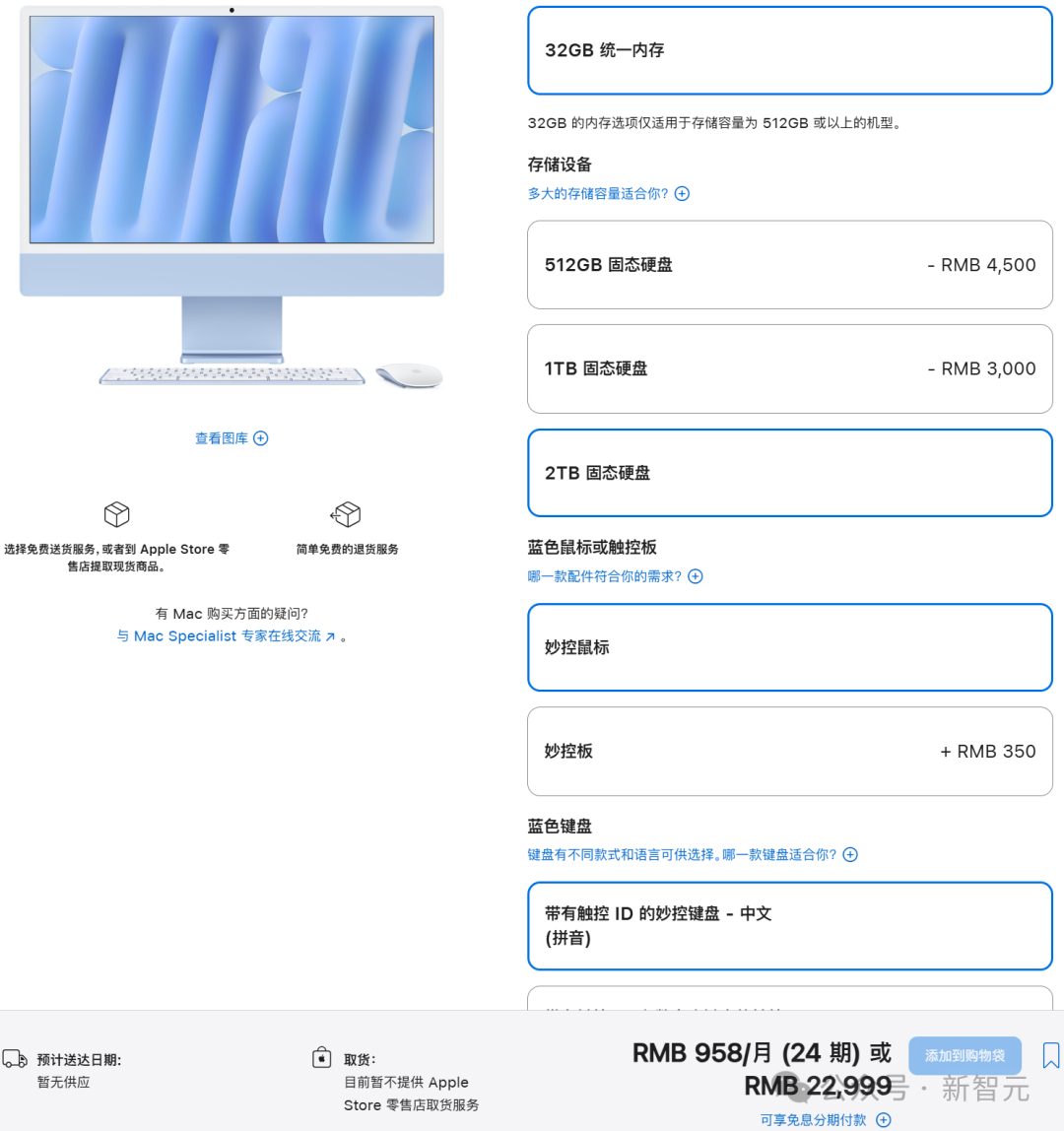Viewport: 1064px width, 1131px height.
Task: Pick the Magic Trackpad (妙控板) option
Action: [789, 751]
